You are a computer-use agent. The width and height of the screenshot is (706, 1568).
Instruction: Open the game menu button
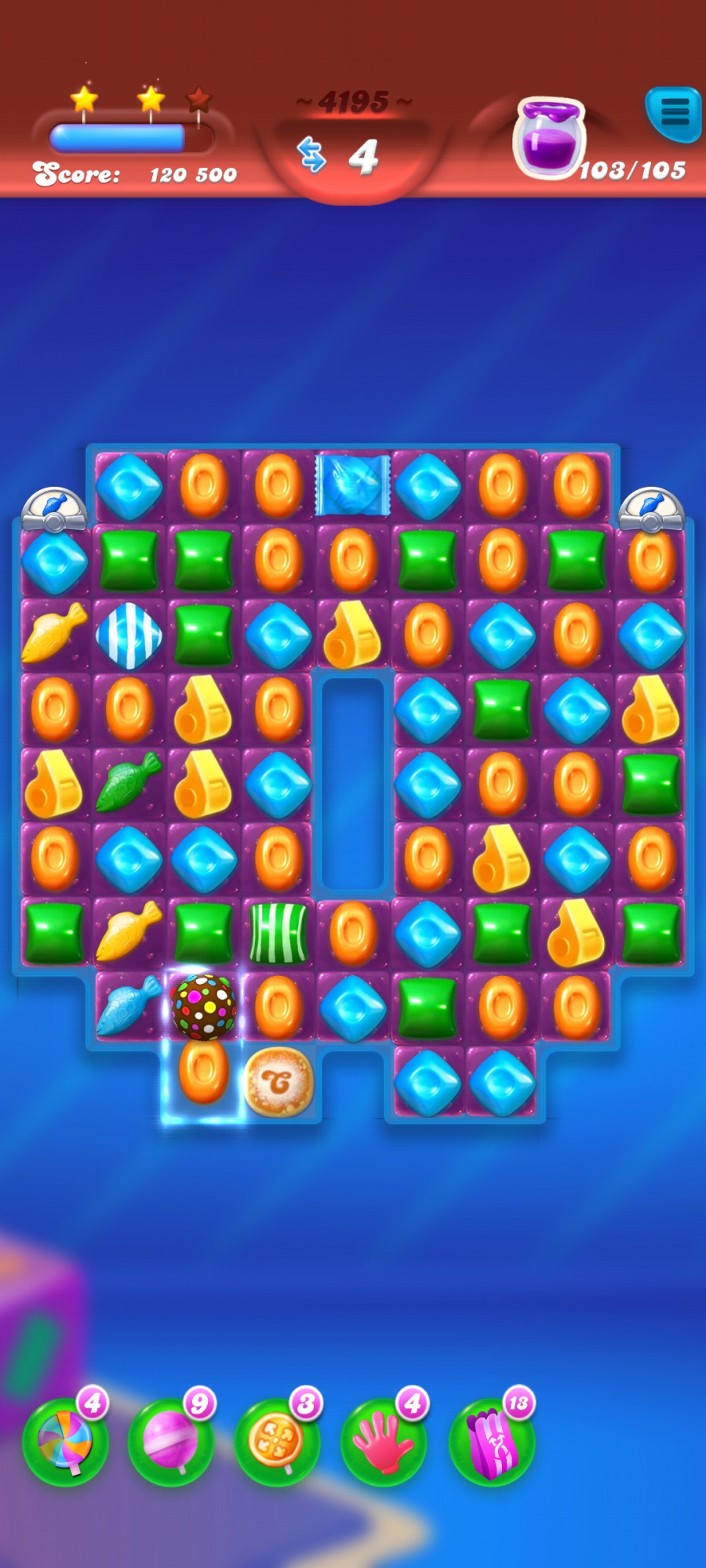tap(674, 113)
